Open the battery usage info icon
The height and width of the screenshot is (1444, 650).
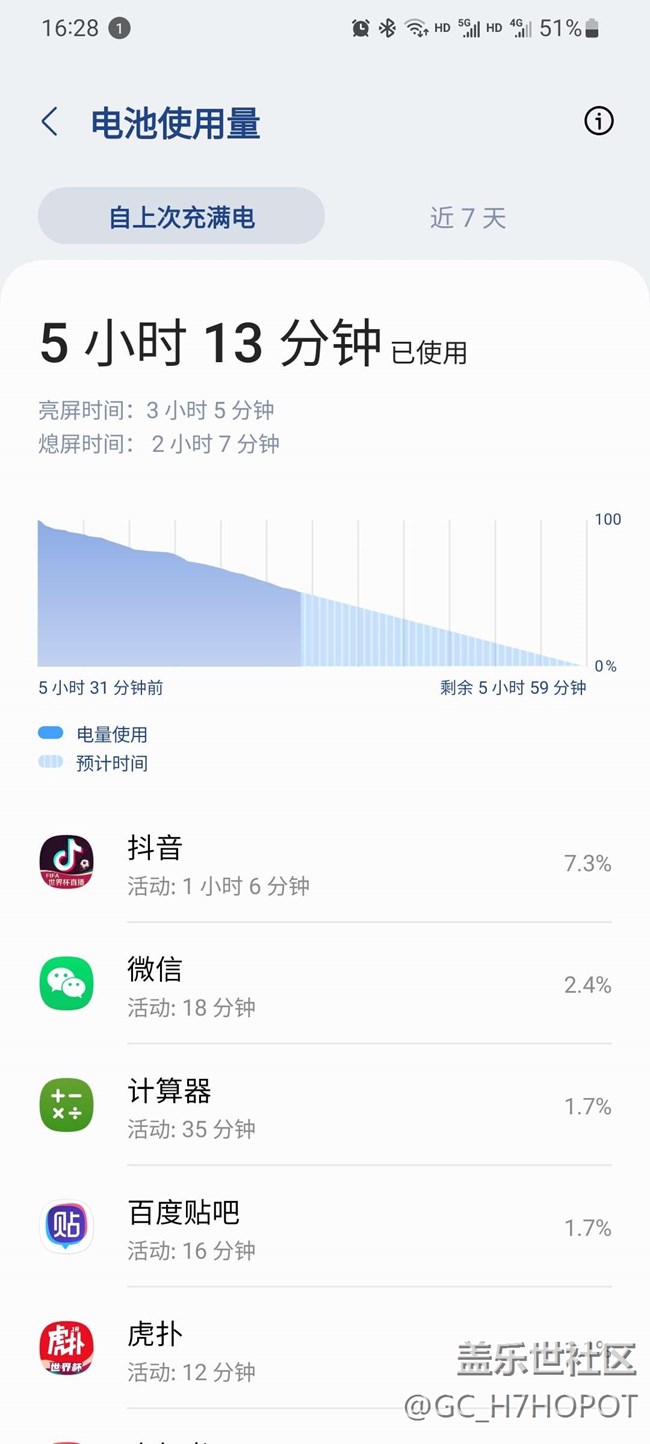pos(598,122)
